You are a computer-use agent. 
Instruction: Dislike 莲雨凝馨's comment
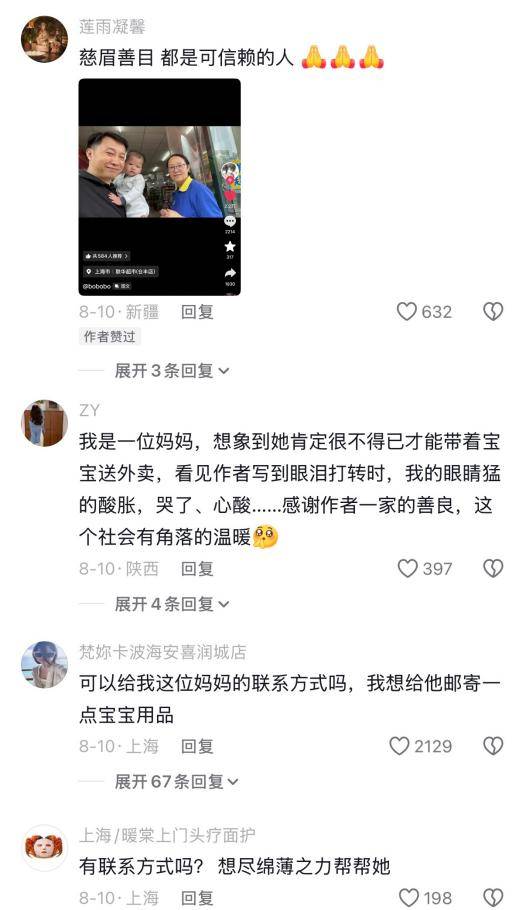[x=493, y=312]
